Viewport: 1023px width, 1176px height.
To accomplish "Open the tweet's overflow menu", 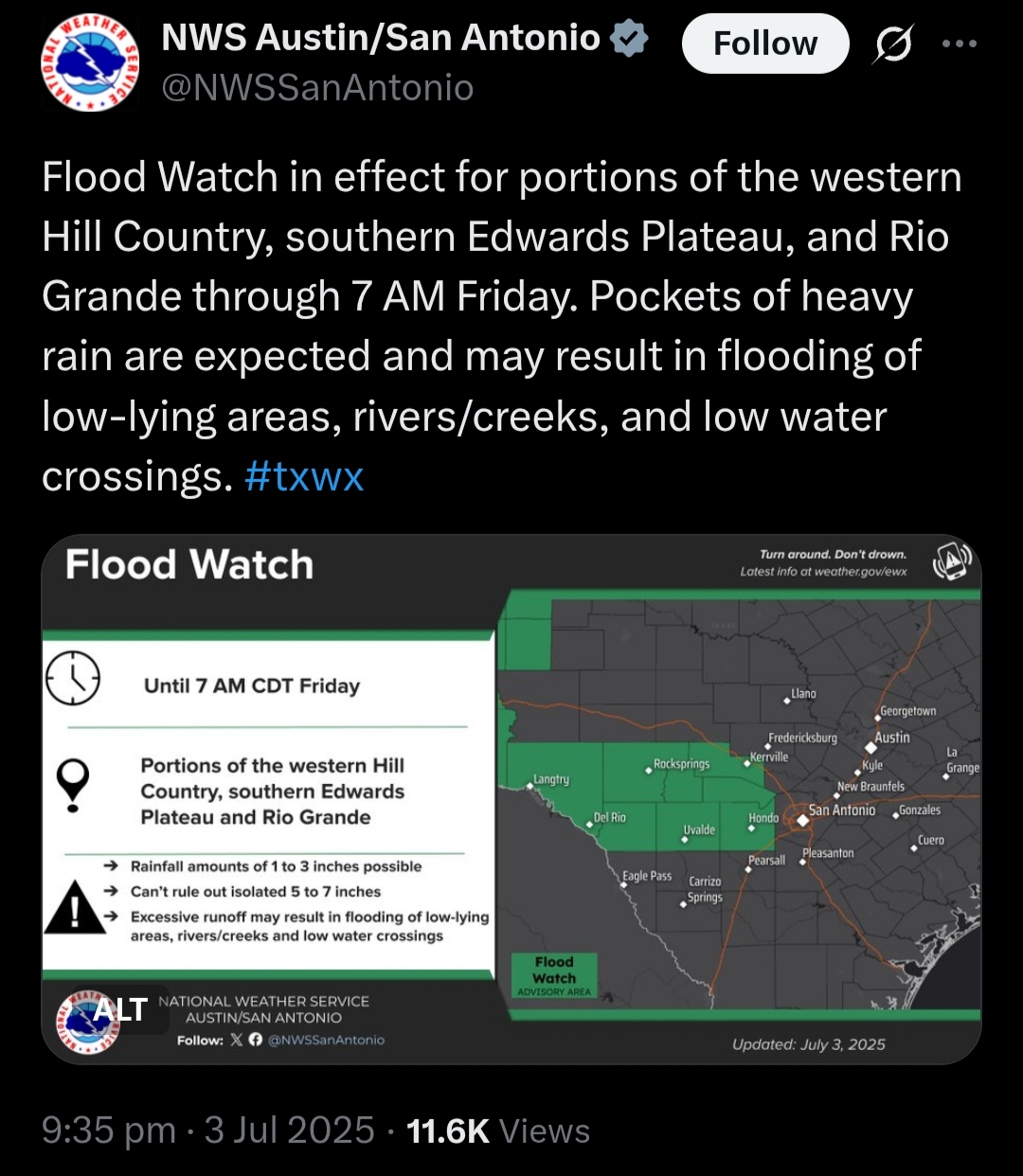I will pyautogui.click(x=959, y=44).
